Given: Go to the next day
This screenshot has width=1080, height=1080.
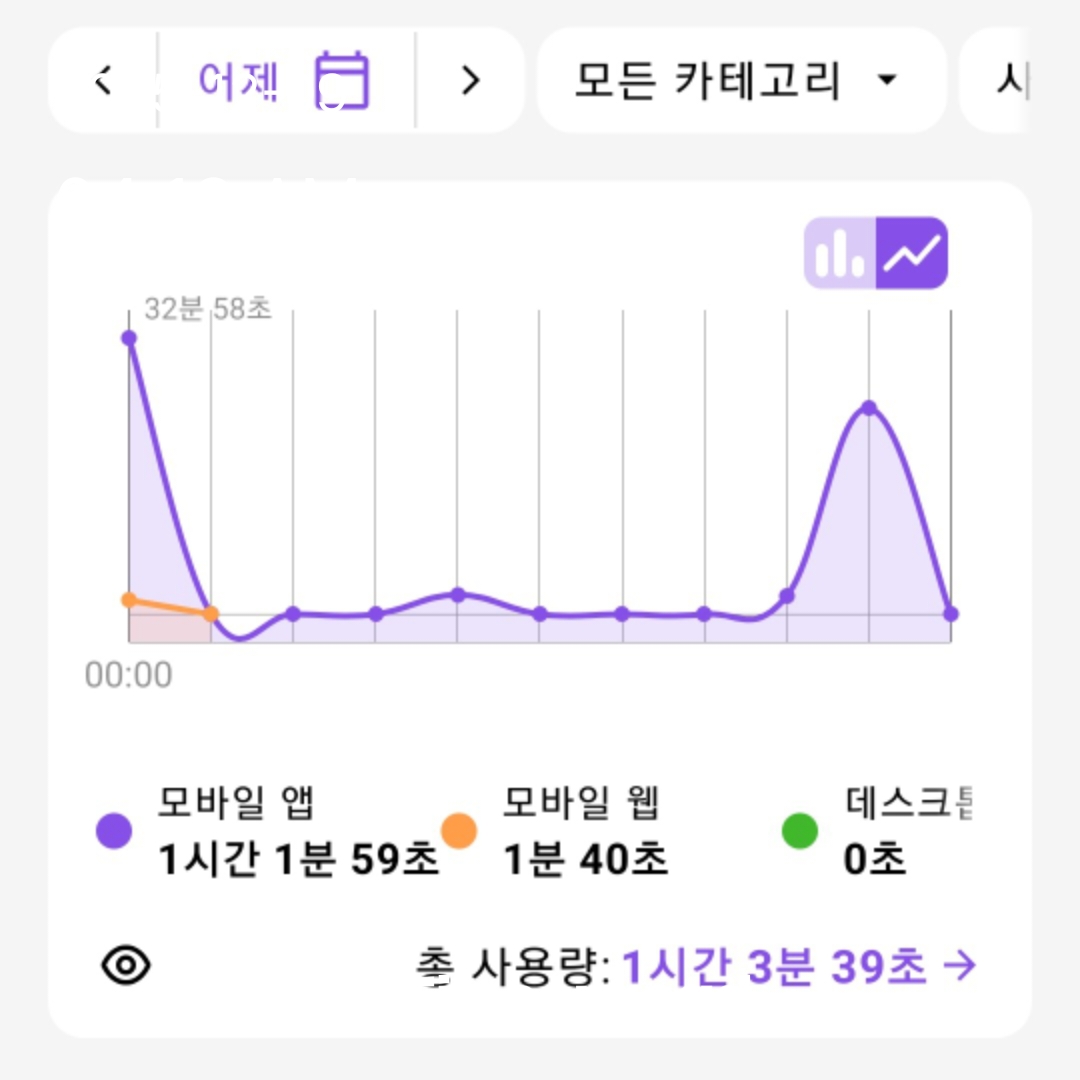Looking at the screenshot, I should point(470,80).
